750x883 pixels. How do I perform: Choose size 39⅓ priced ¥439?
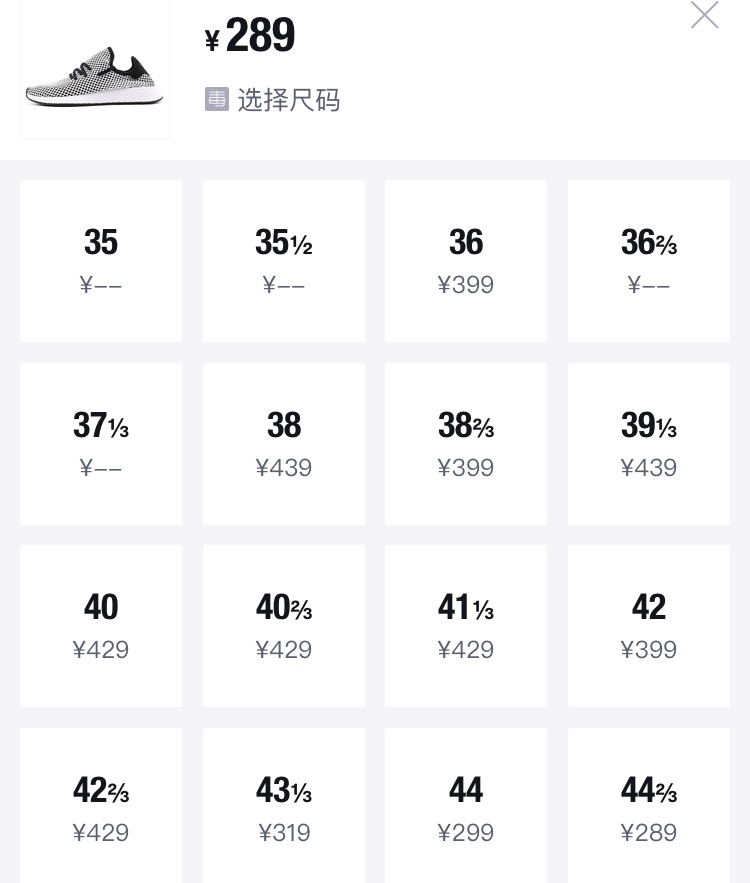[648, 443]
